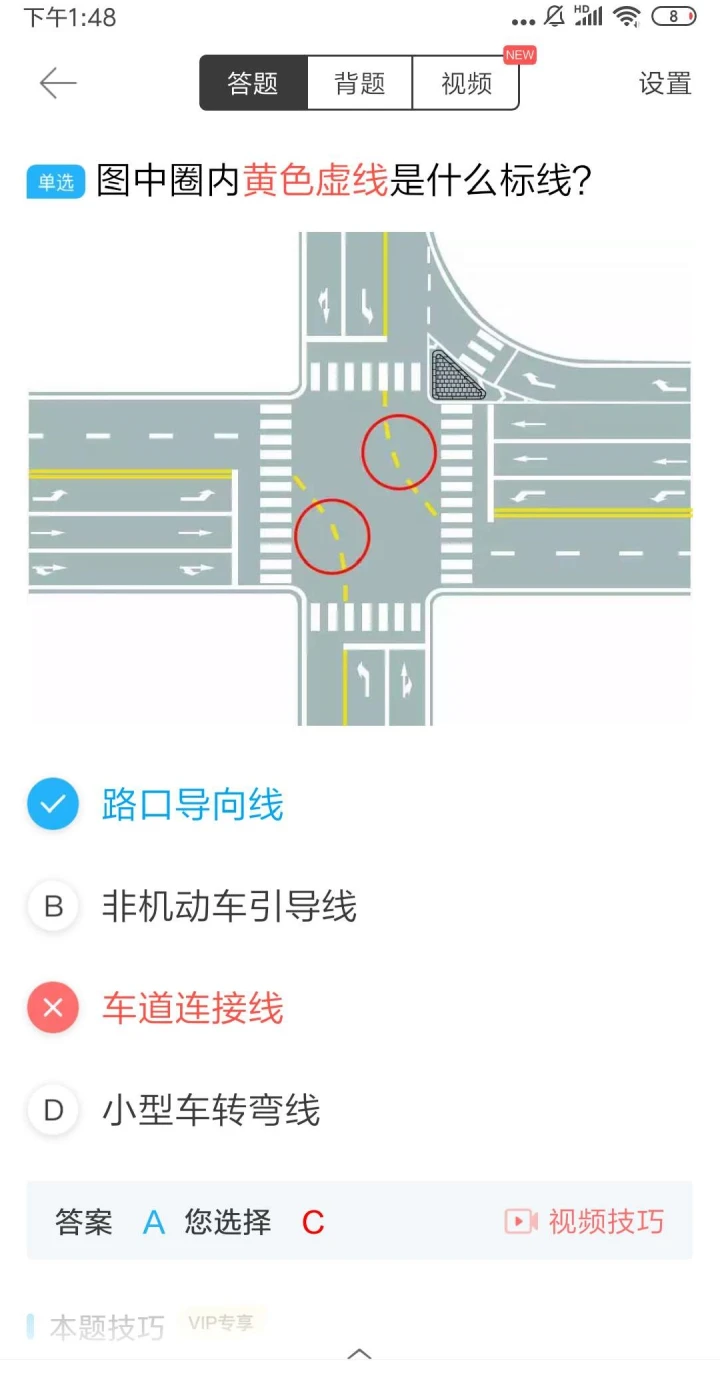The height and width of the screenshot is (1373, 720).
Task: Switch to the 视频 tab
Action: (x=466, y=83)
